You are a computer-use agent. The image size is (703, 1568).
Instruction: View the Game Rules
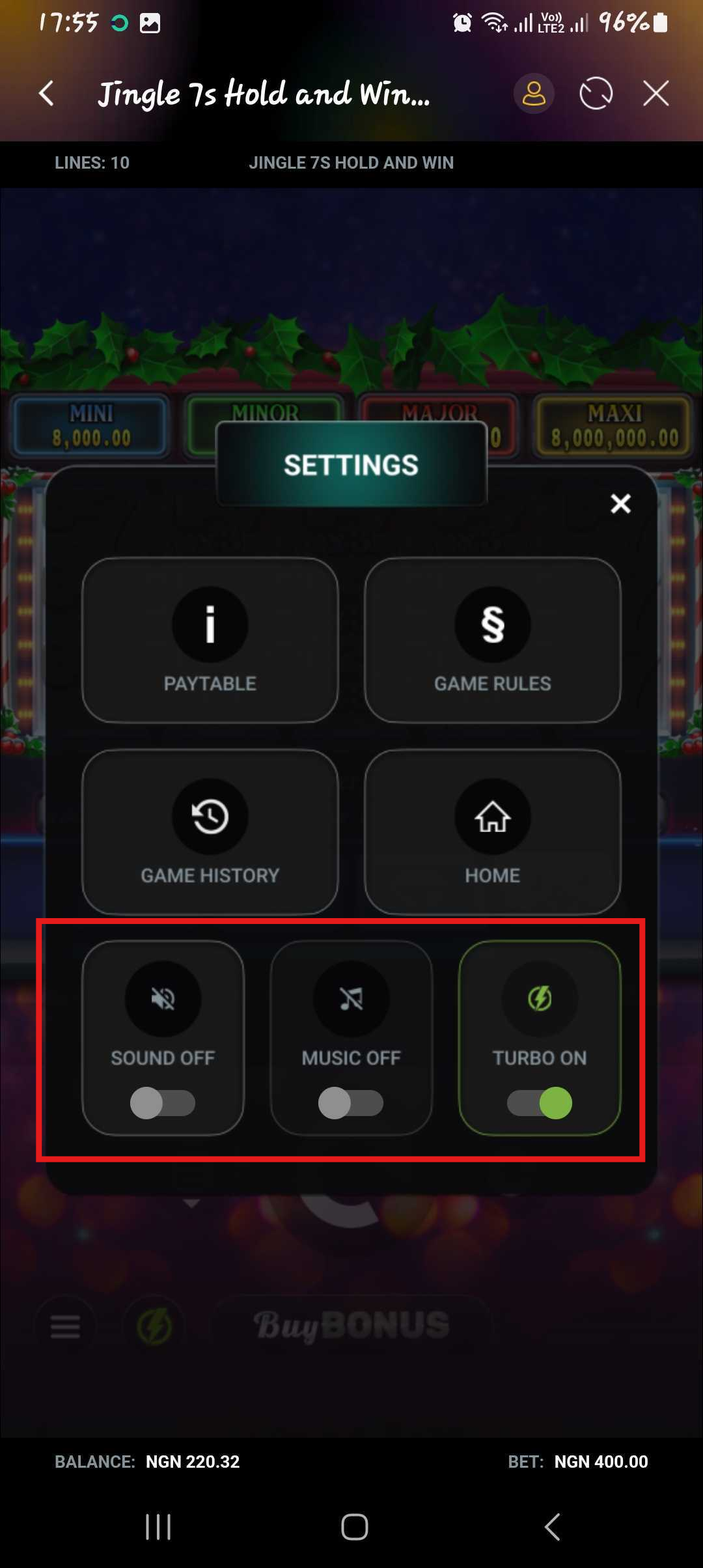[492, 639]
